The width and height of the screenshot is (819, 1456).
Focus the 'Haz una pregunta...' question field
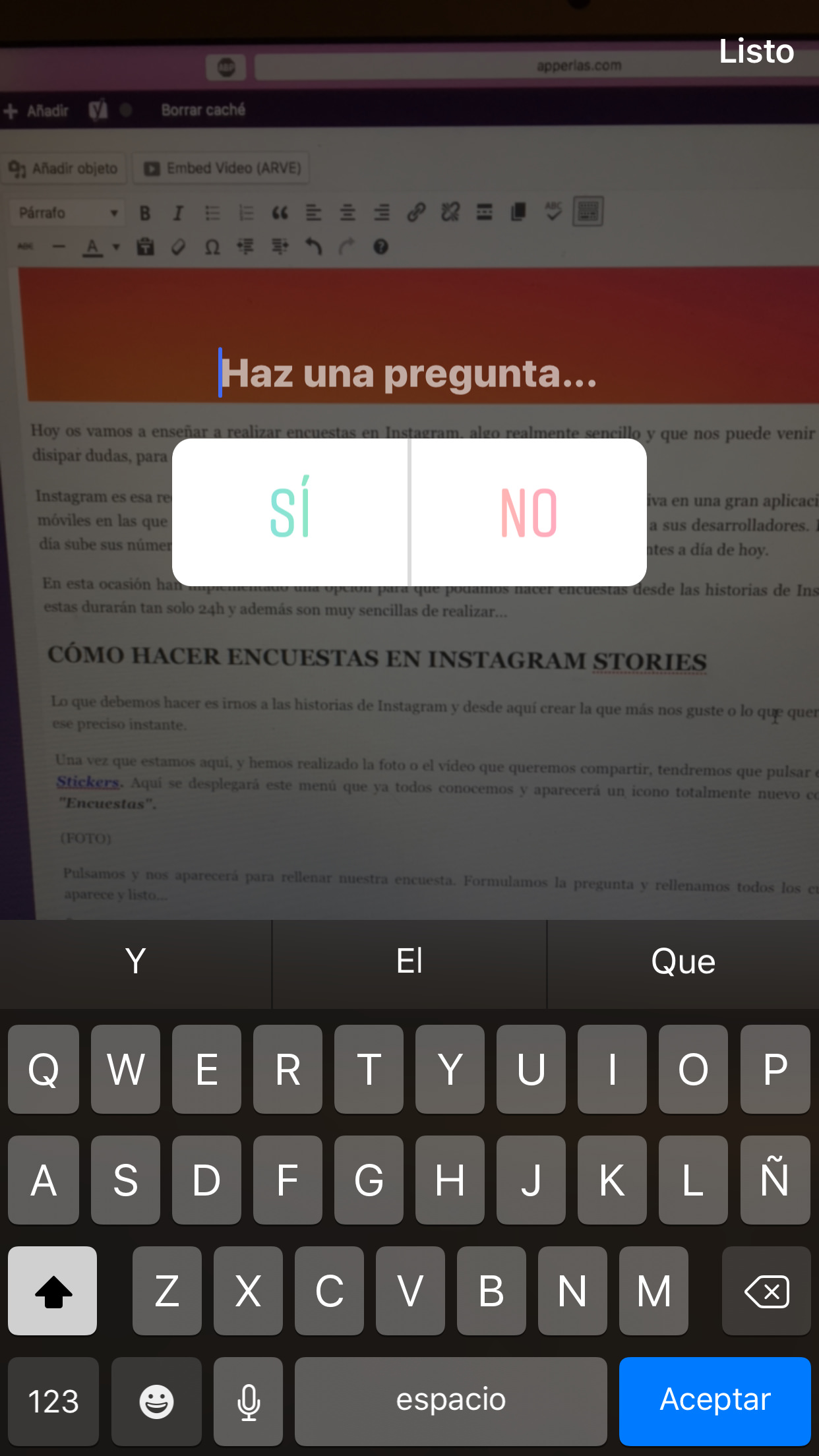click(x=409, y=373)
